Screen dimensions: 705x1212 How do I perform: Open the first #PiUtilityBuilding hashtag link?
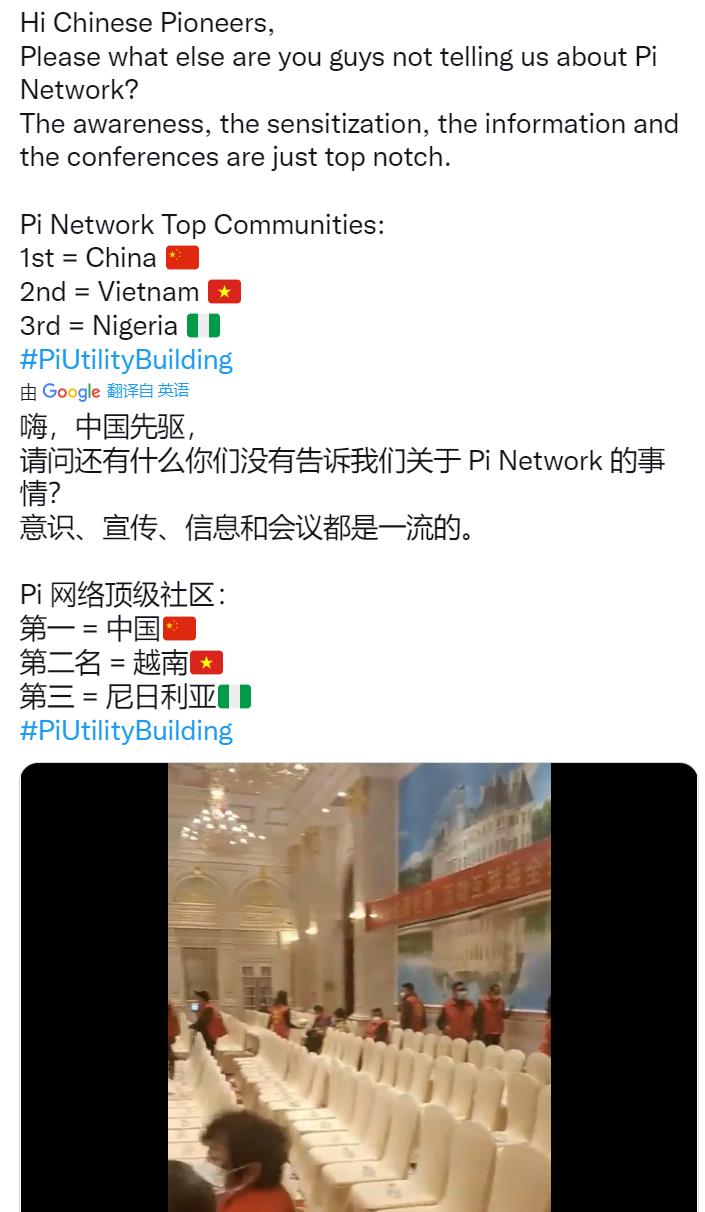click(126, 359)
